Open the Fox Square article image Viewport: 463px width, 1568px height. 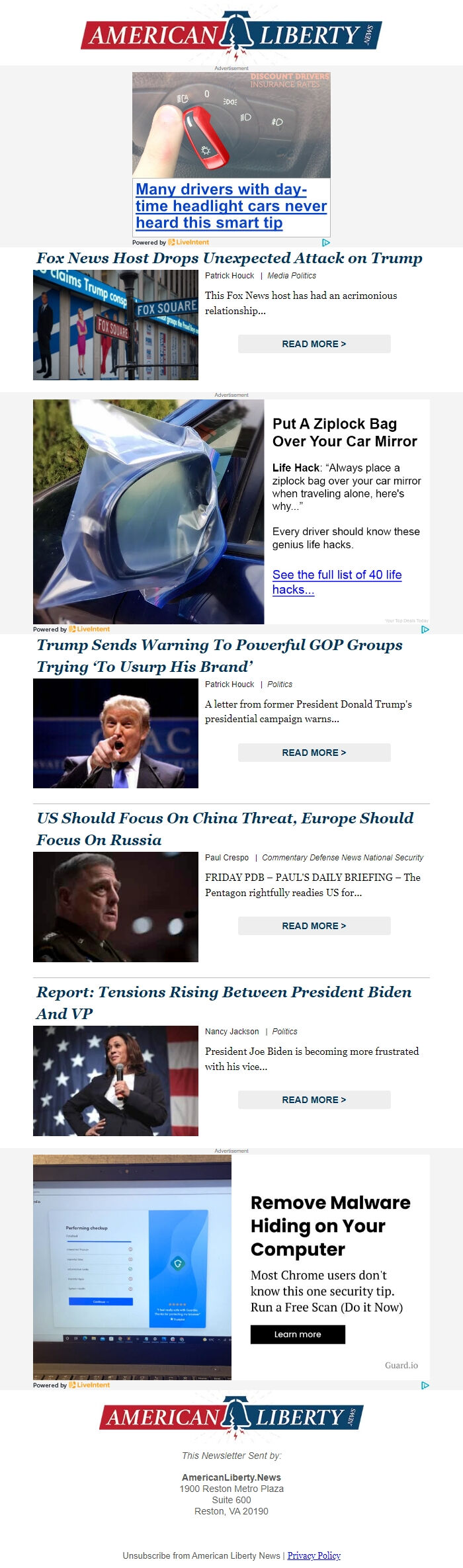[x=116, y=325]
